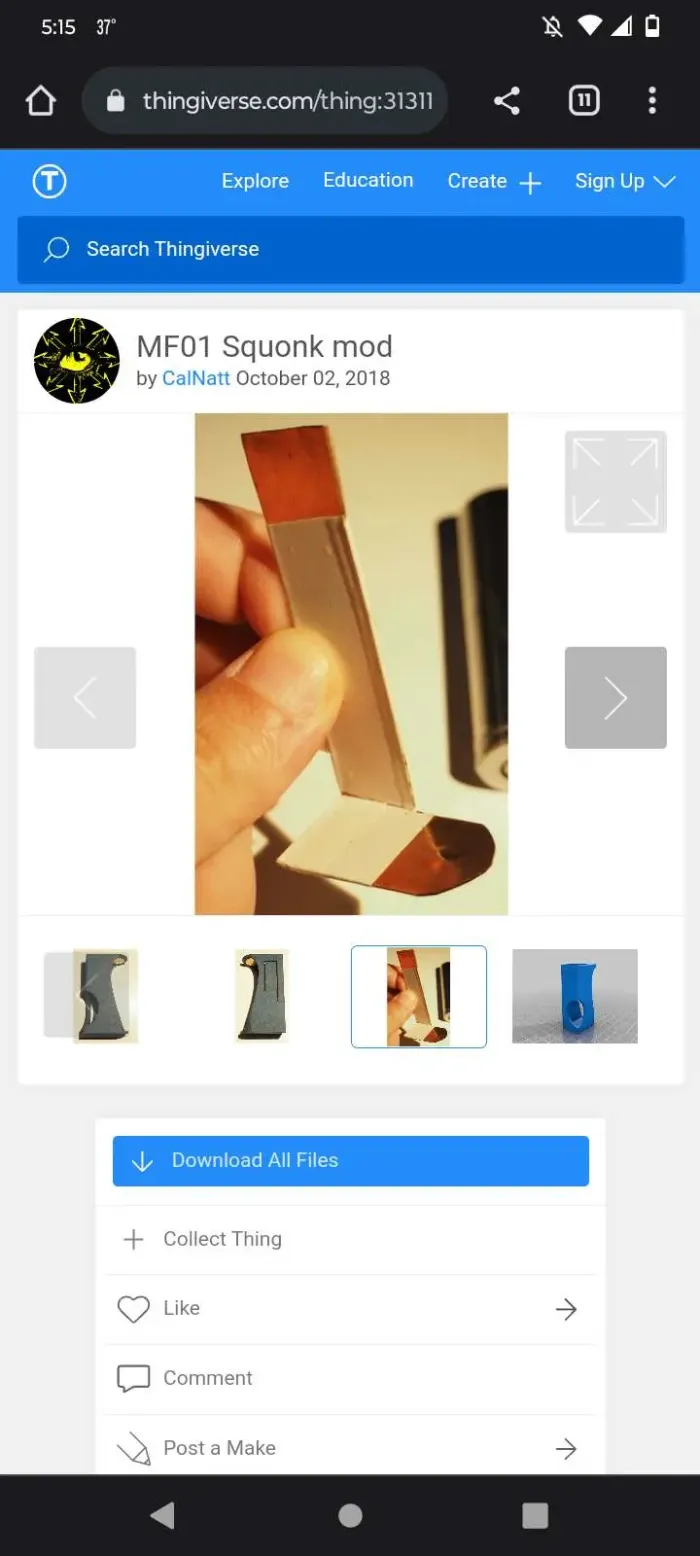Show the next image with the right arrow

[615, 698]
